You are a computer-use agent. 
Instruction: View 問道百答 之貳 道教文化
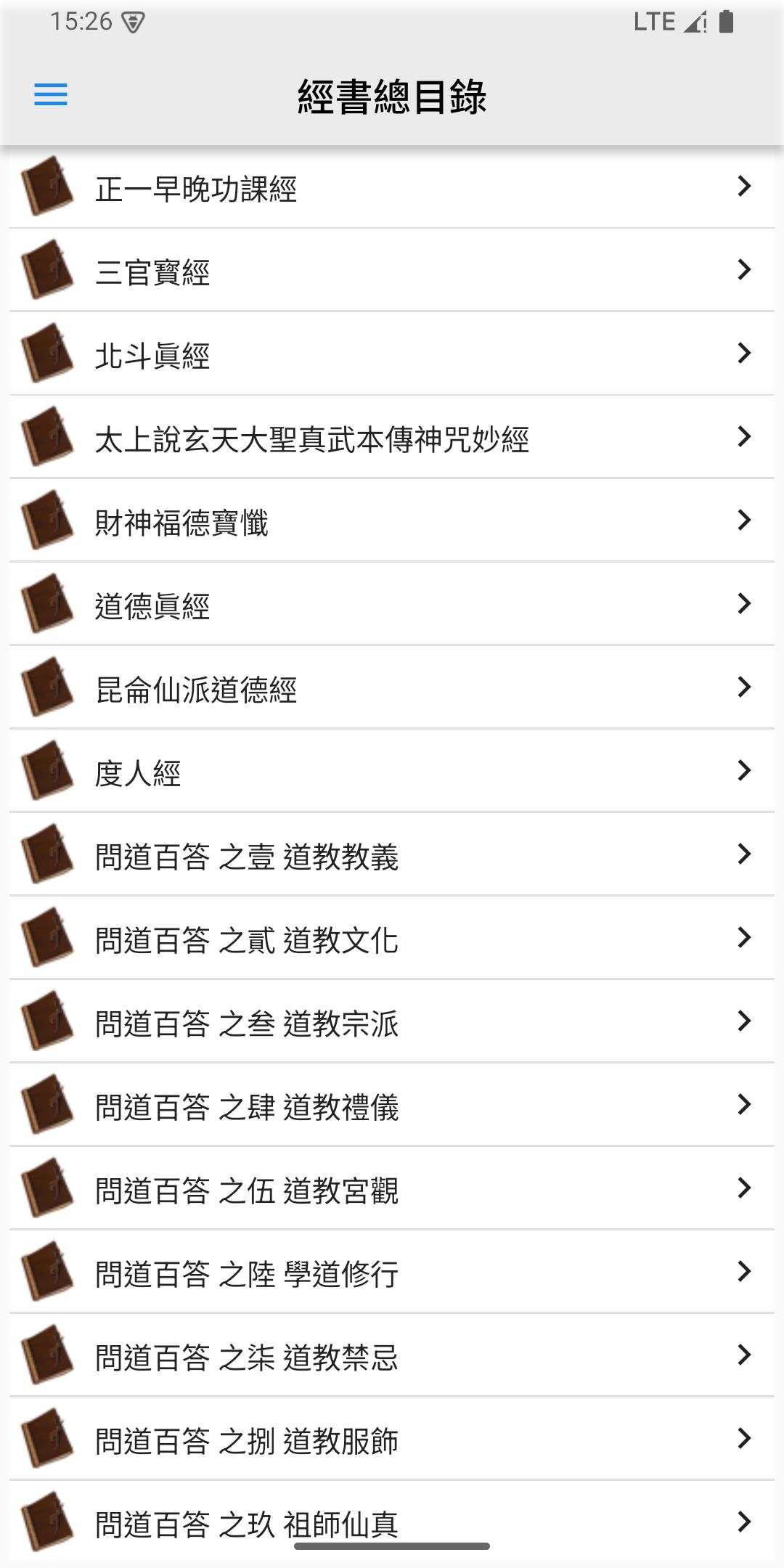point(392,939)
